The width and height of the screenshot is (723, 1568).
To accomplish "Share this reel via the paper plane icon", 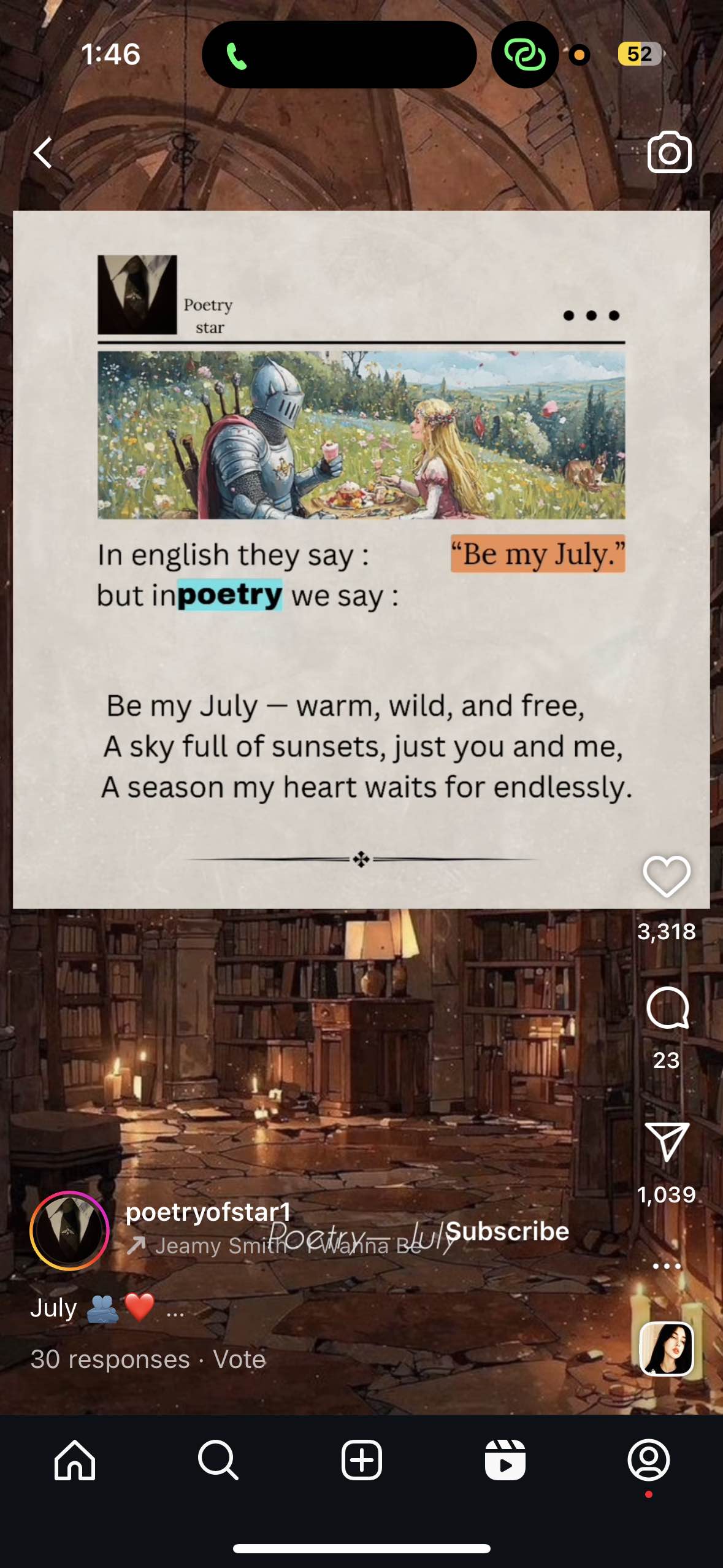I will point(667,1142).
